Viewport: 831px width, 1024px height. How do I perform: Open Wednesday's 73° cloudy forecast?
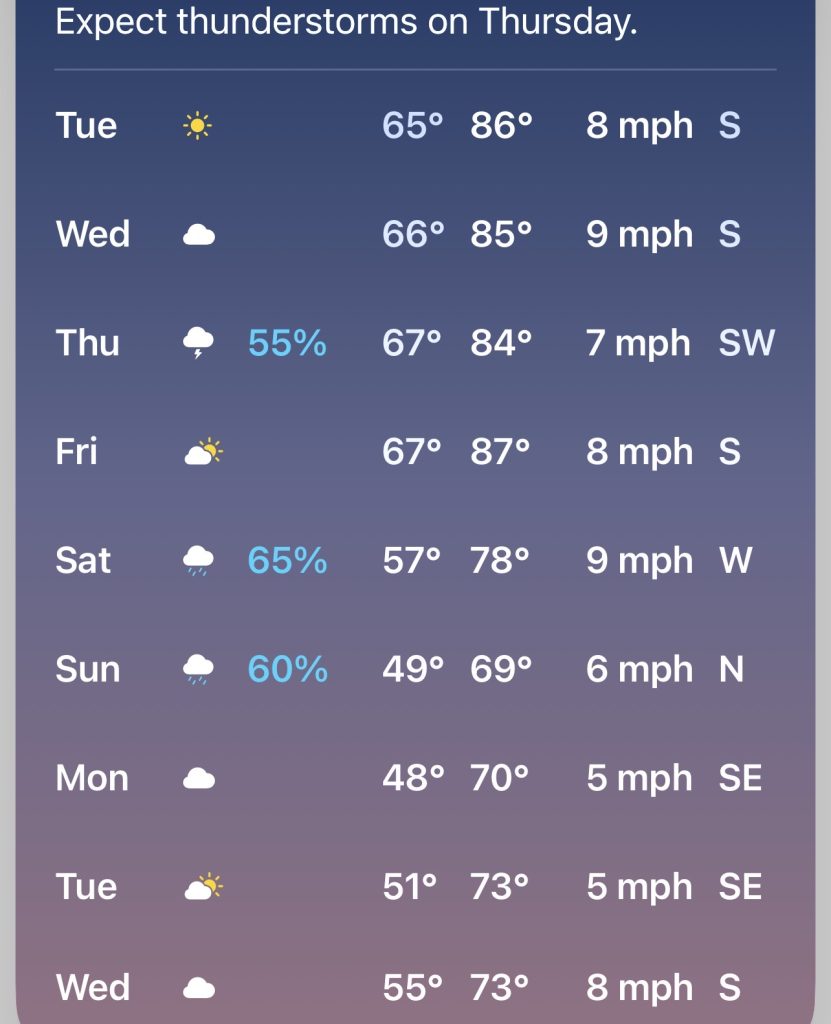pyautogui.click(x=415, y=988)
